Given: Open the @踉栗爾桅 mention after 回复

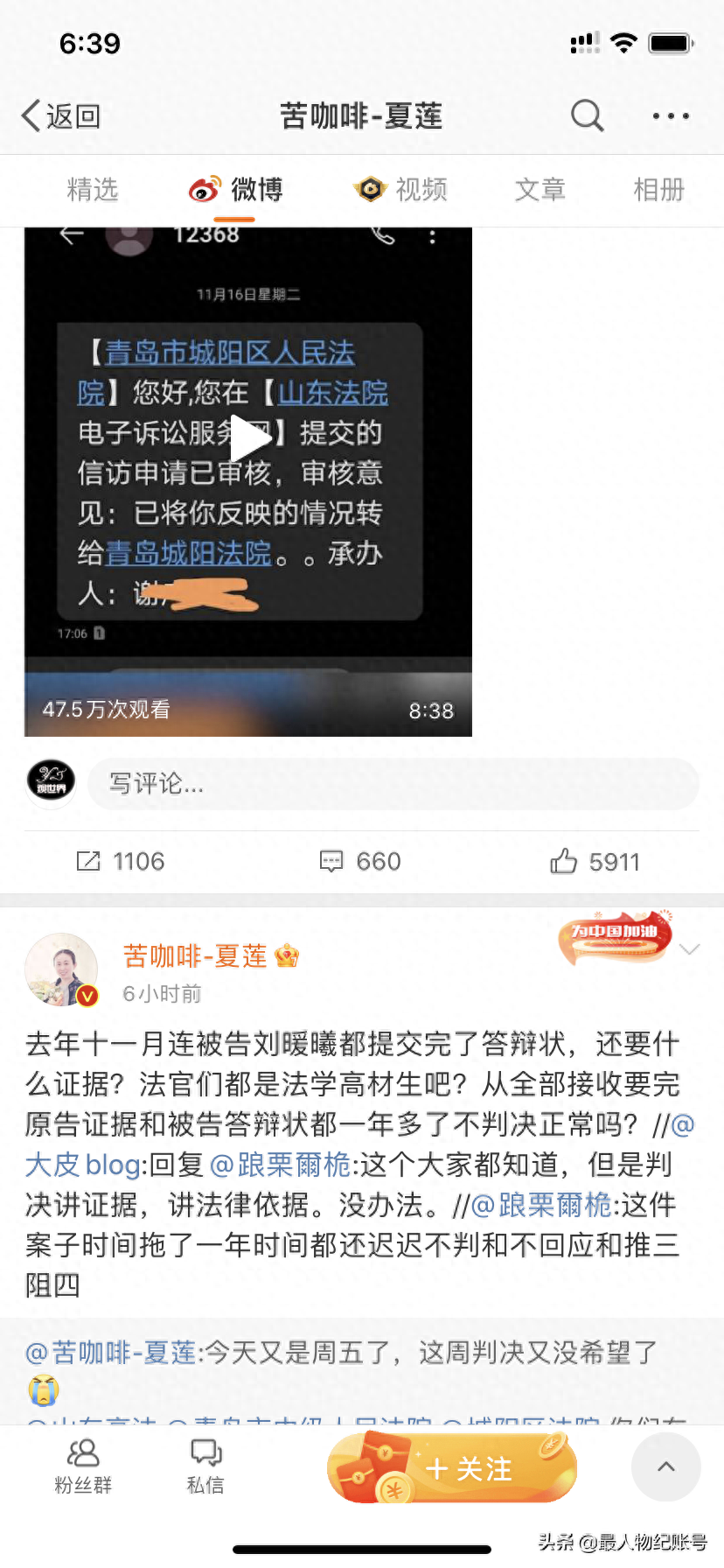Looking at the screenshot, I should [281, 1165].
